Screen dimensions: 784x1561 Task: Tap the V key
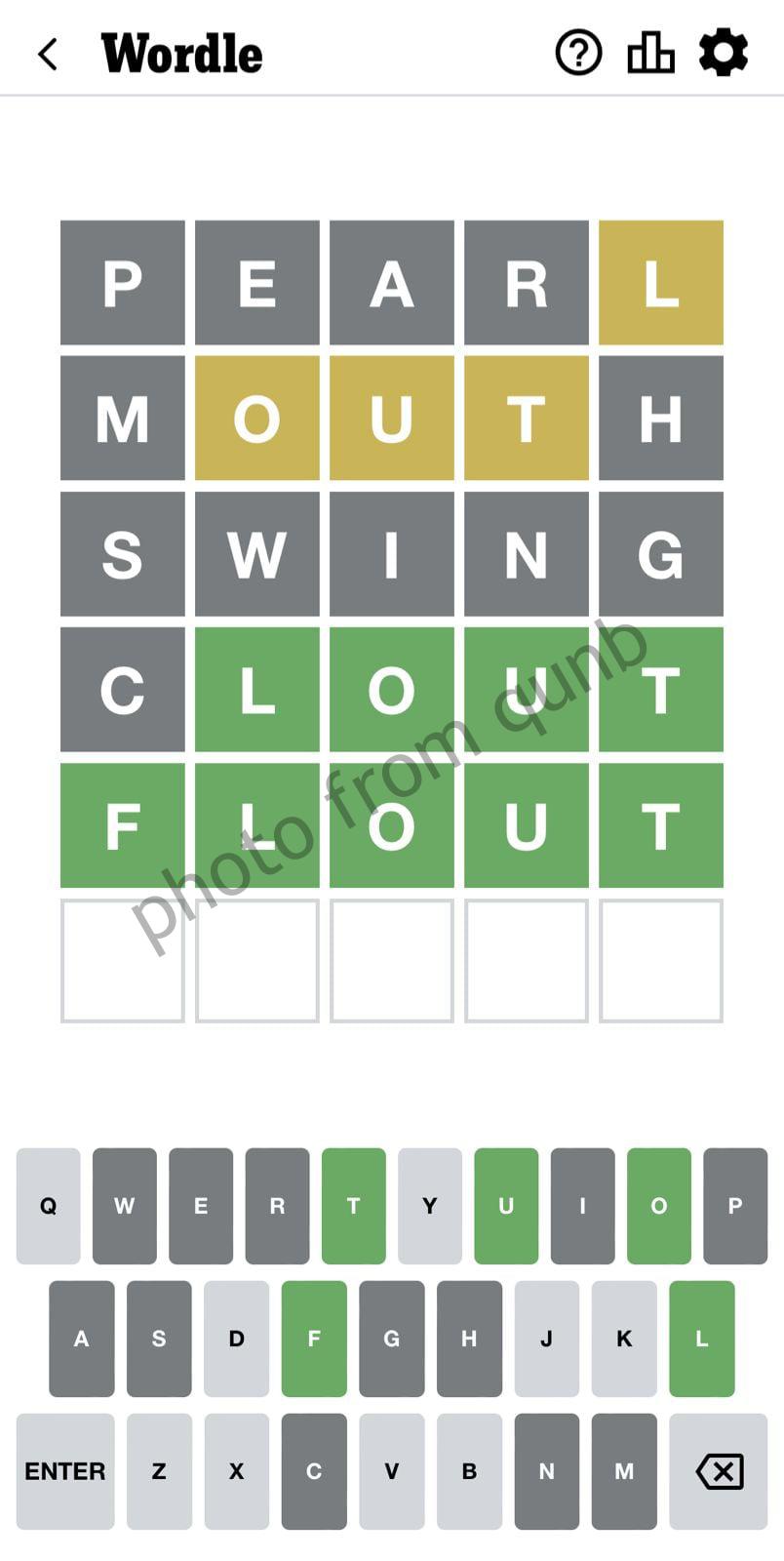[391, 1471]
